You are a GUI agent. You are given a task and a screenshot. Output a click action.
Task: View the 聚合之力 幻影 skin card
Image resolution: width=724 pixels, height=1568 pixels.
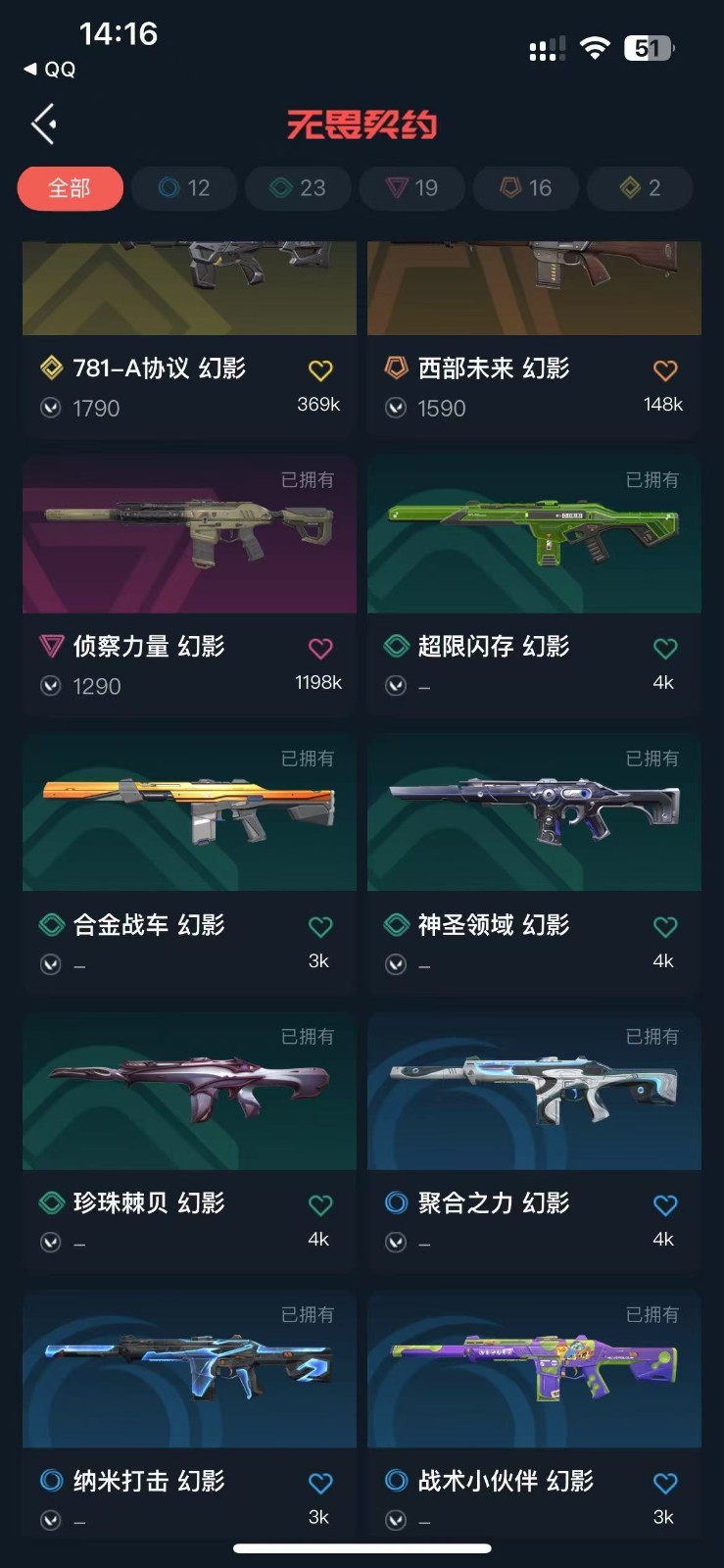tap(534, 1143)
